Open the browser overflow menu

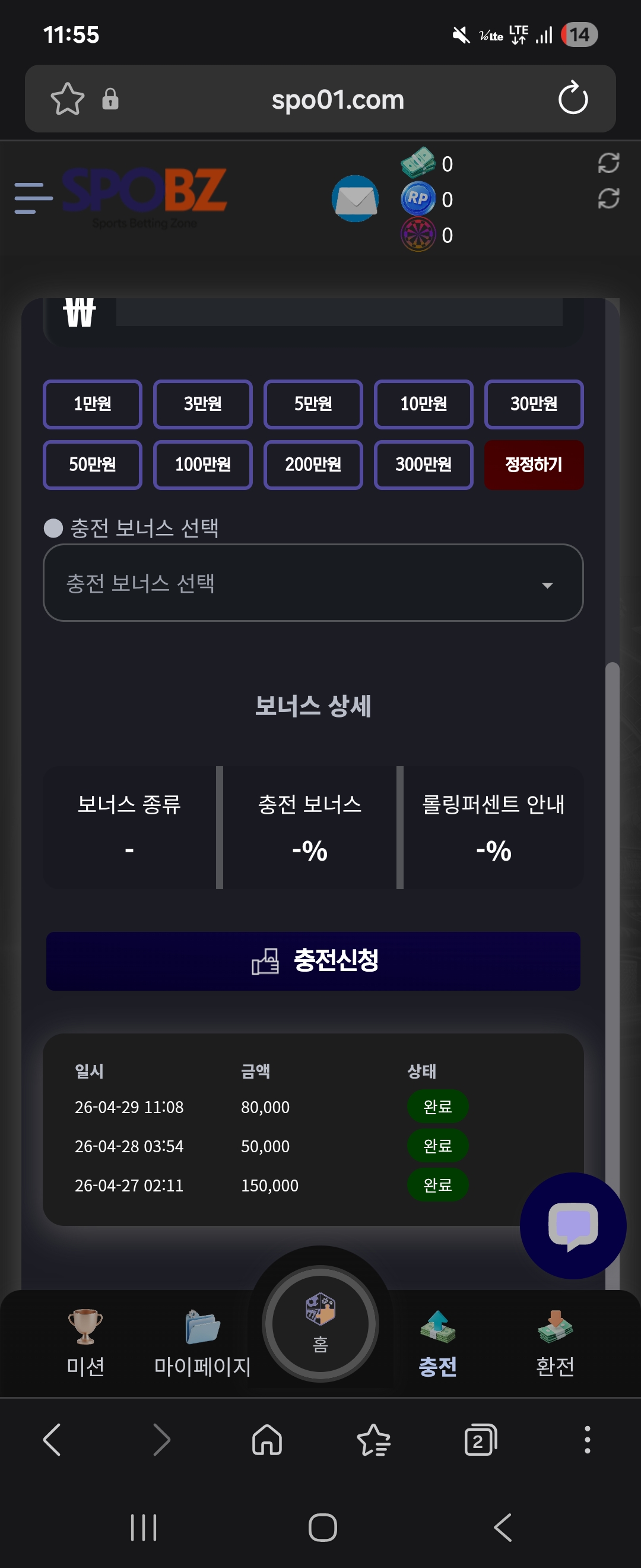587,1440
